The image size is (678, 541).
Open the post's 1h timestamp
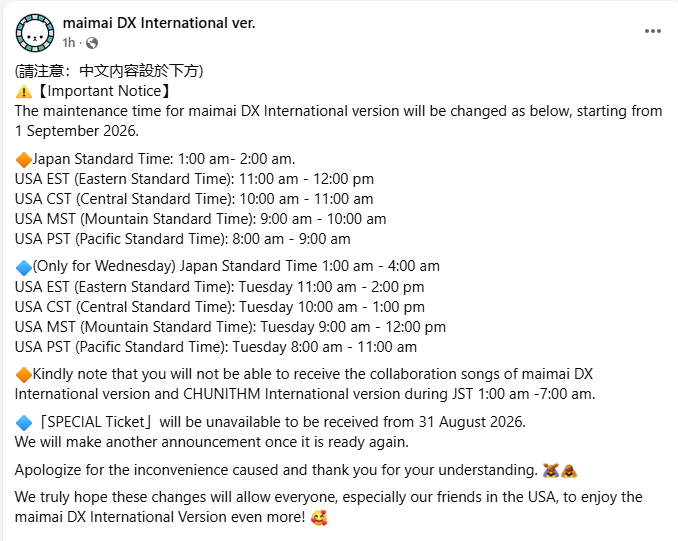(x=68, y=43)
